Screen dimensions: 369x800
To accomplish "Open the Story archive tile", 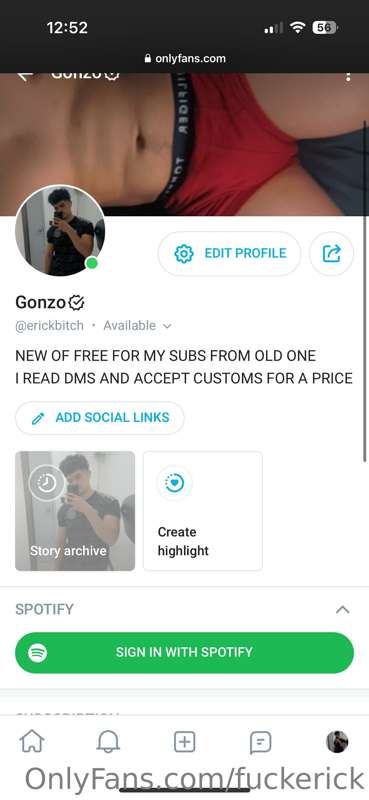I will pyautogui.click(x=75, y=511).
